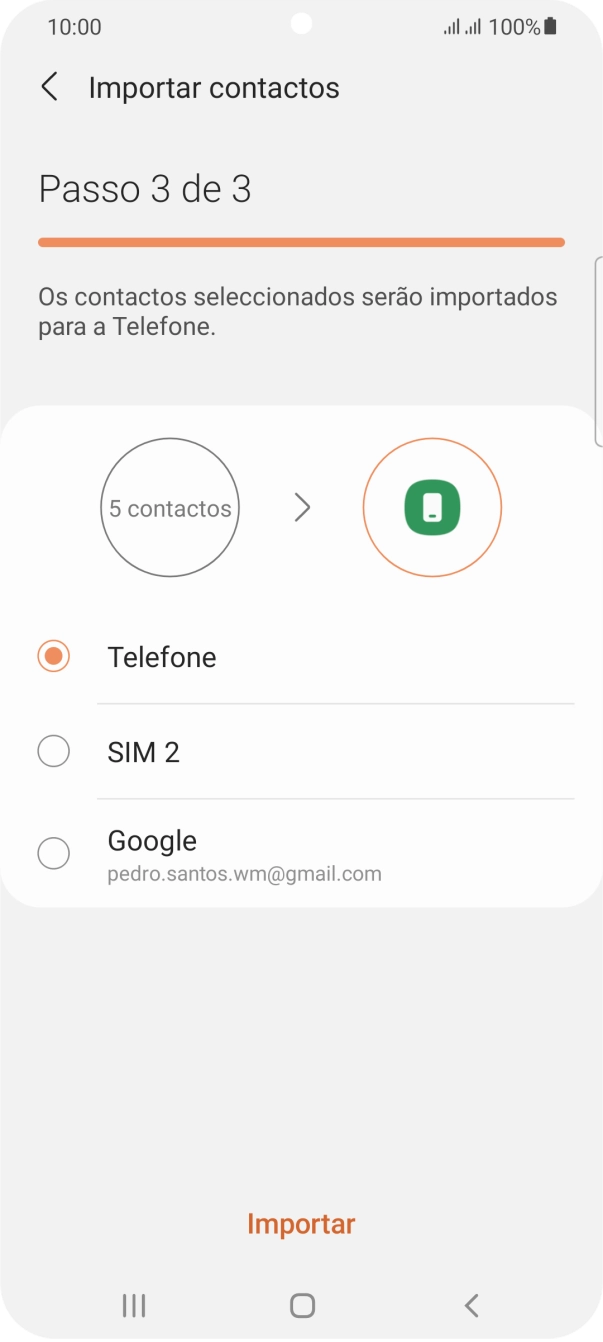Open recent apps from navigation bar
Viewport: 603px width, 1342px height.
(133, 1304)
